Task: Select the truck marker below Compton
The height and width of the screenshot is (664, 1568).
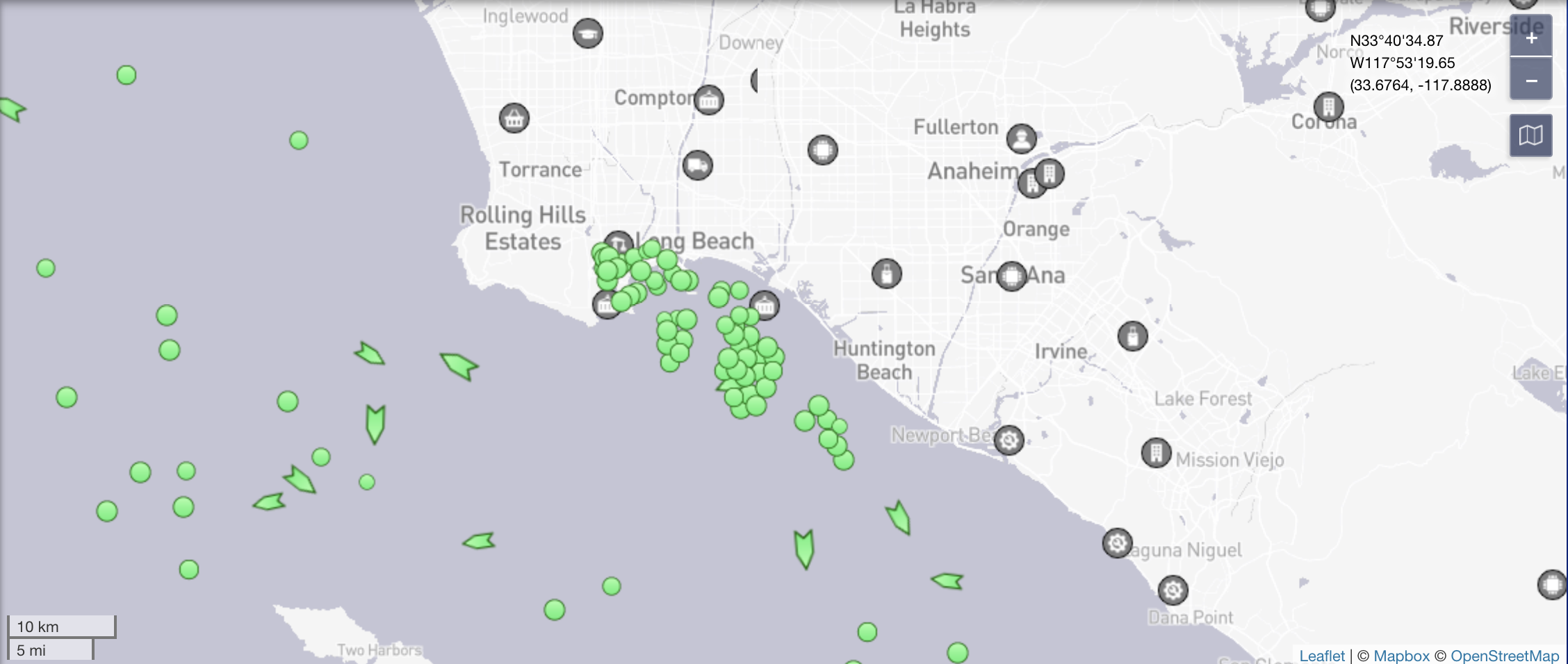Action: click(x=697, y=165)
